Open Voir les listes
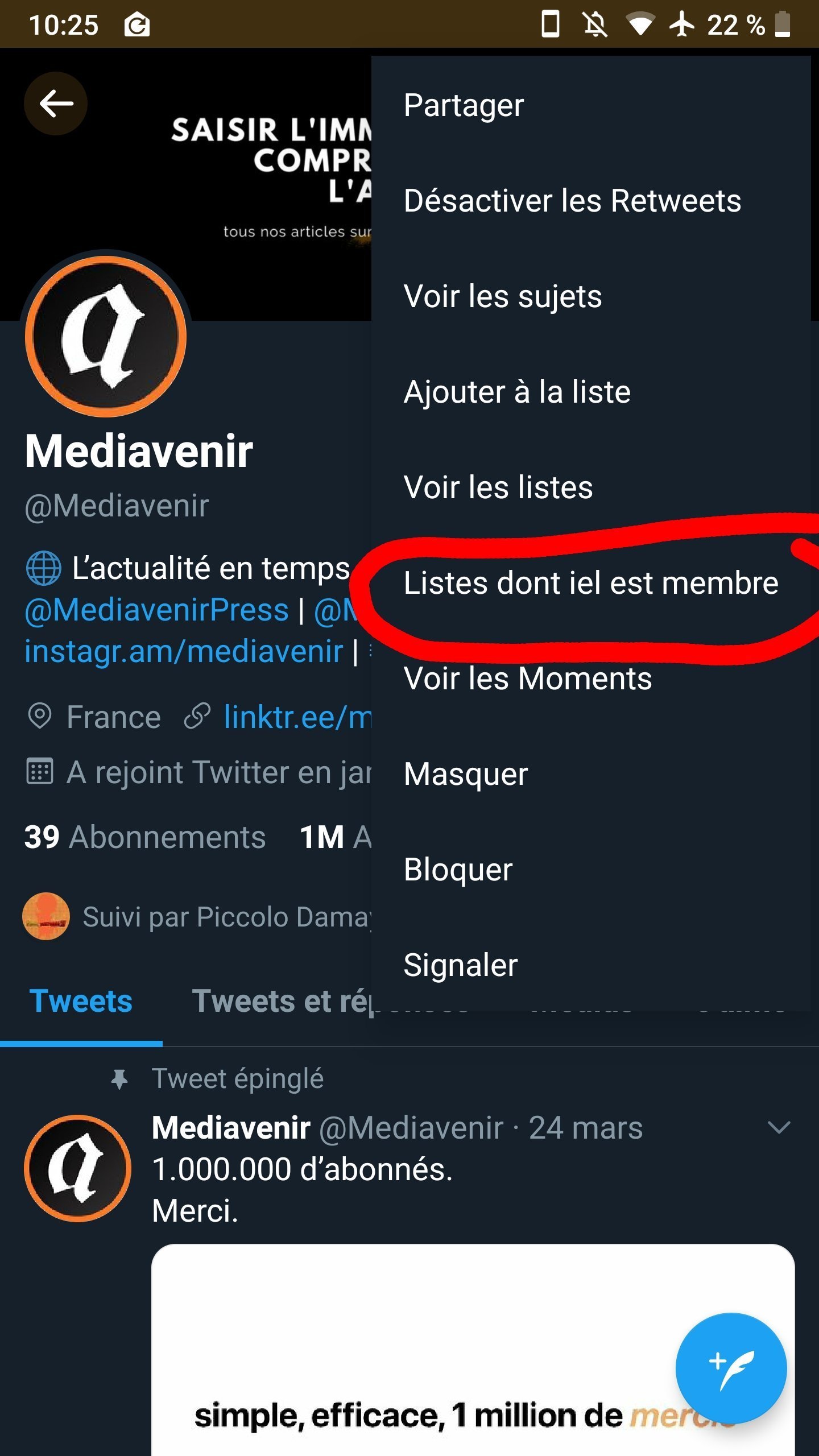 tap(498, 488)
